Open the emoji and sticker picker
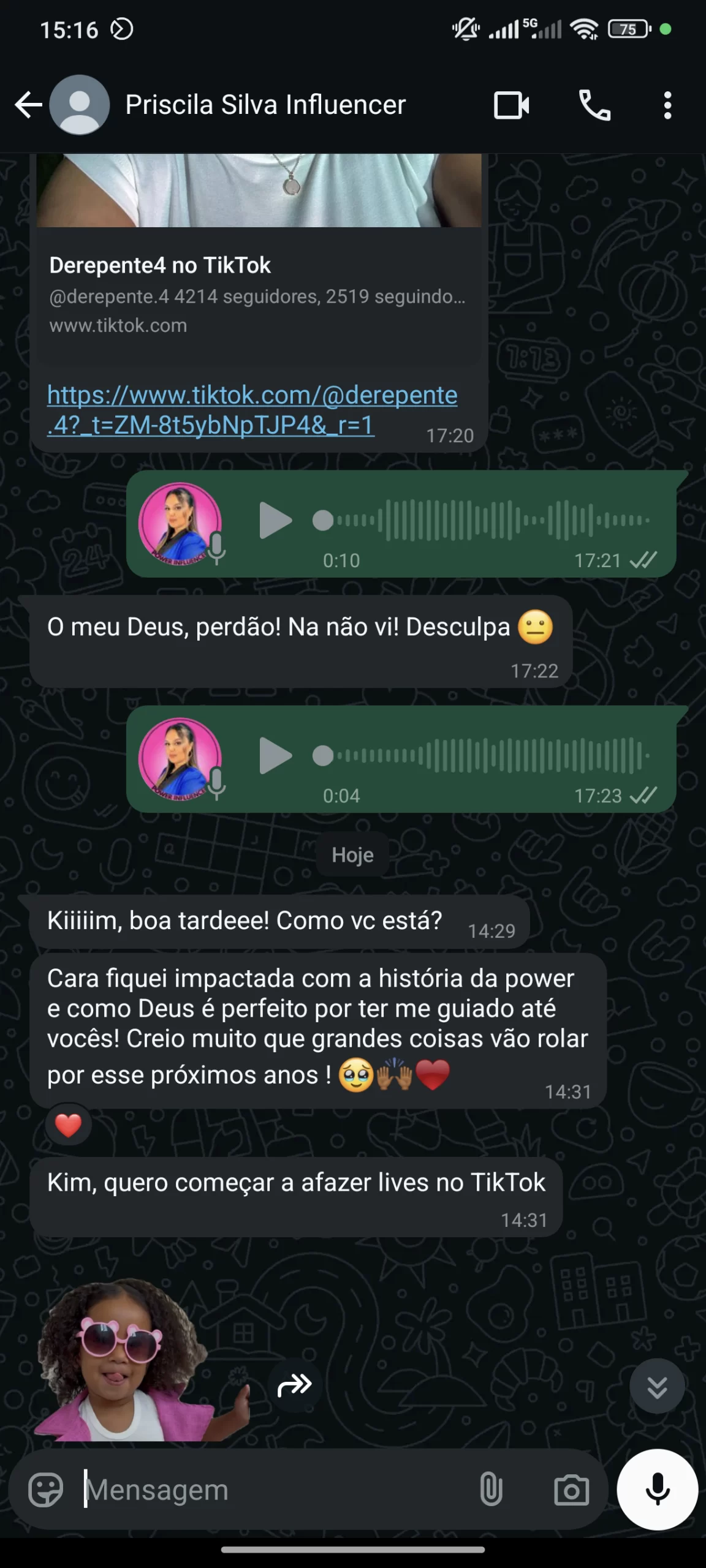Screen dimensions: 706x1568 point(46,1490)
